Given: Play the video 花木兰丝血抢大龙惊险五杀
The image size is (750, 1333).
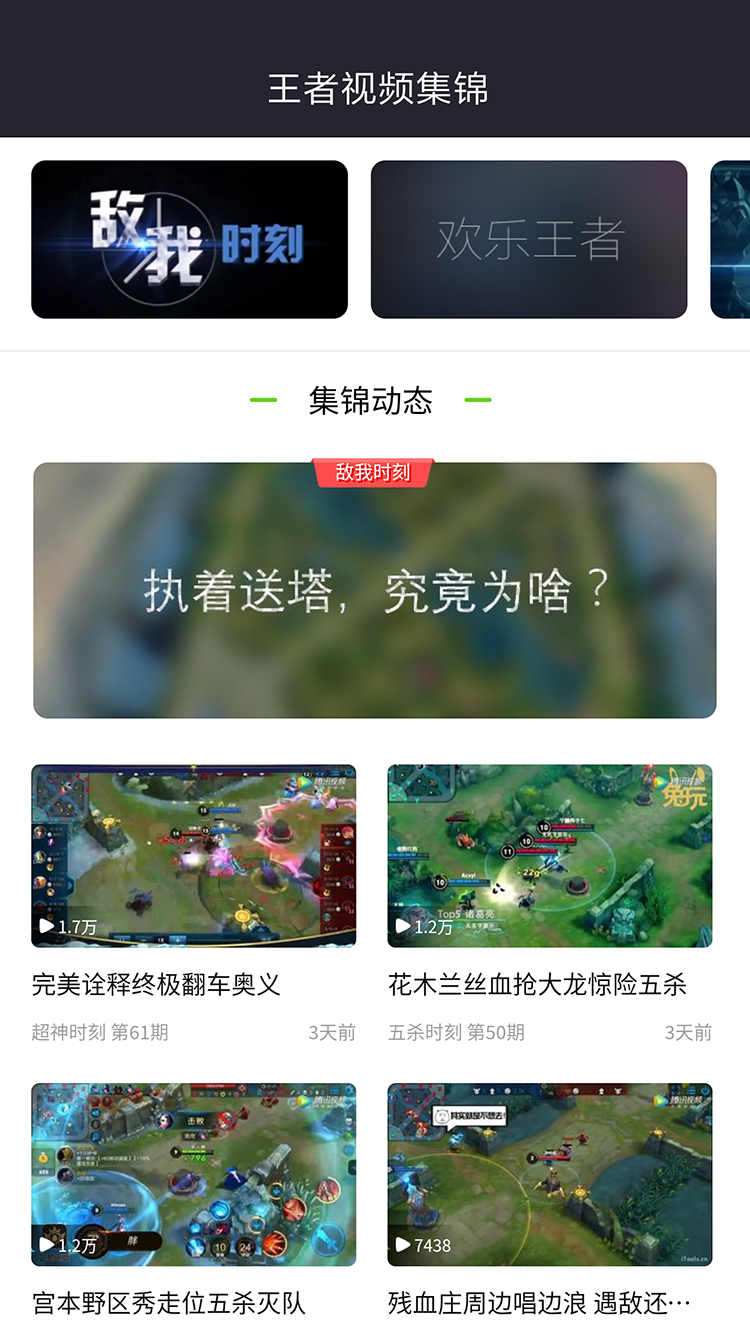Looking at the screenshot, I should (550, 856).
